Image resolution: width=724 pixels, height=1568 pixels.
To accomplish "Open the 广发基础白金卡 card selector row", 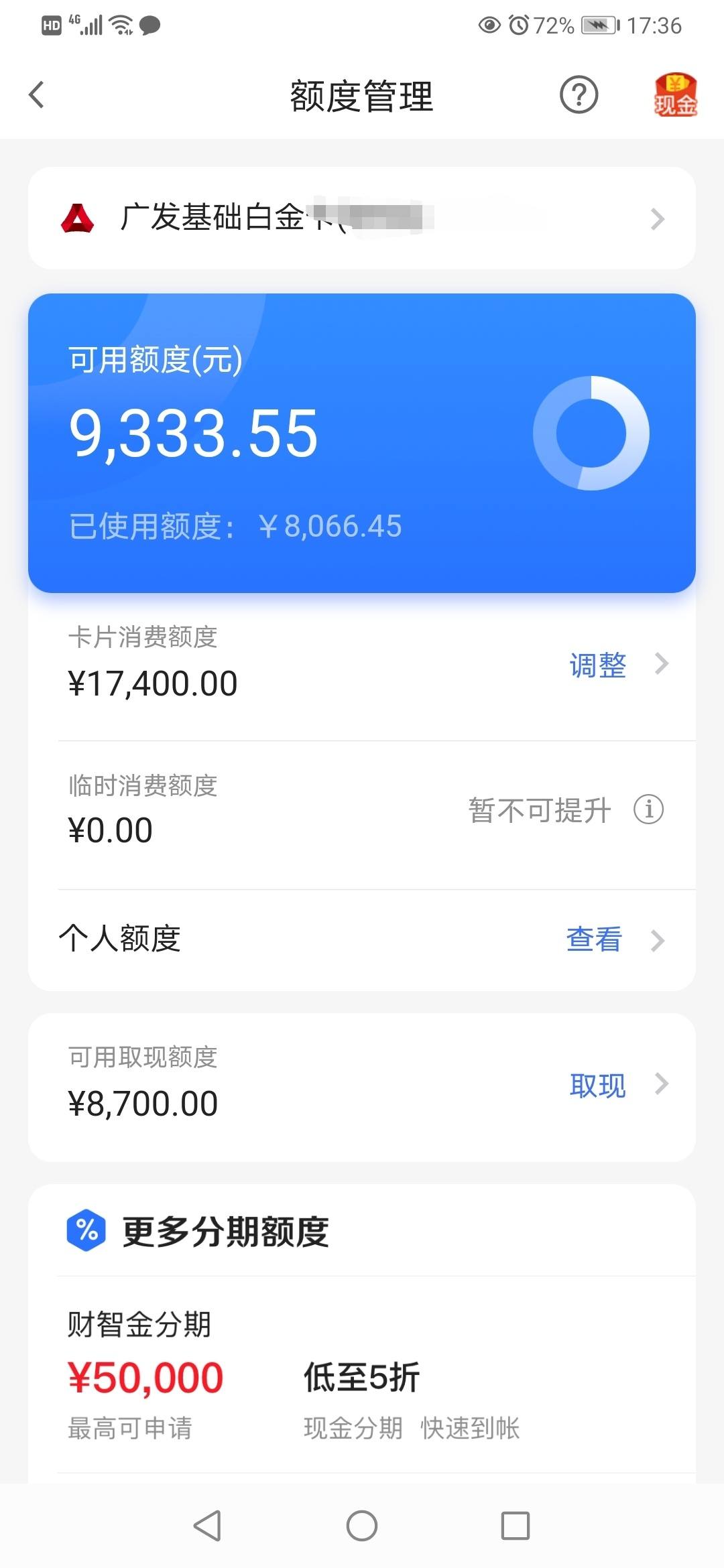I will pyautogui.click(x=362, y=218).
